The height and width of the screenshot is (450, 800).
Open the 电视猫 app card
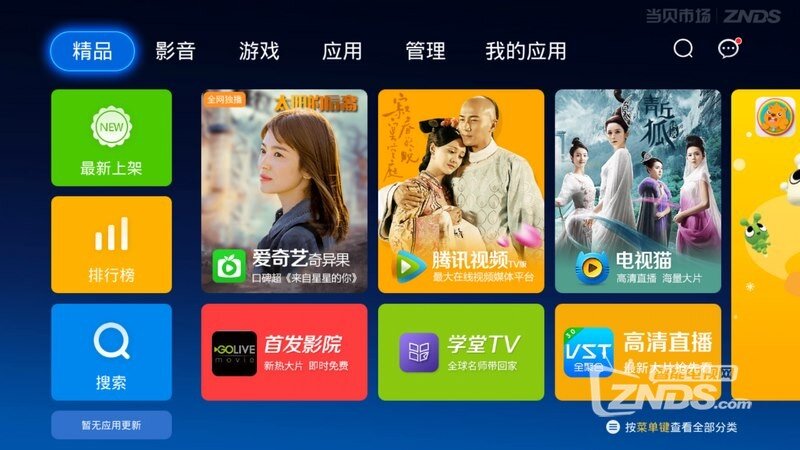click(638, 191)
